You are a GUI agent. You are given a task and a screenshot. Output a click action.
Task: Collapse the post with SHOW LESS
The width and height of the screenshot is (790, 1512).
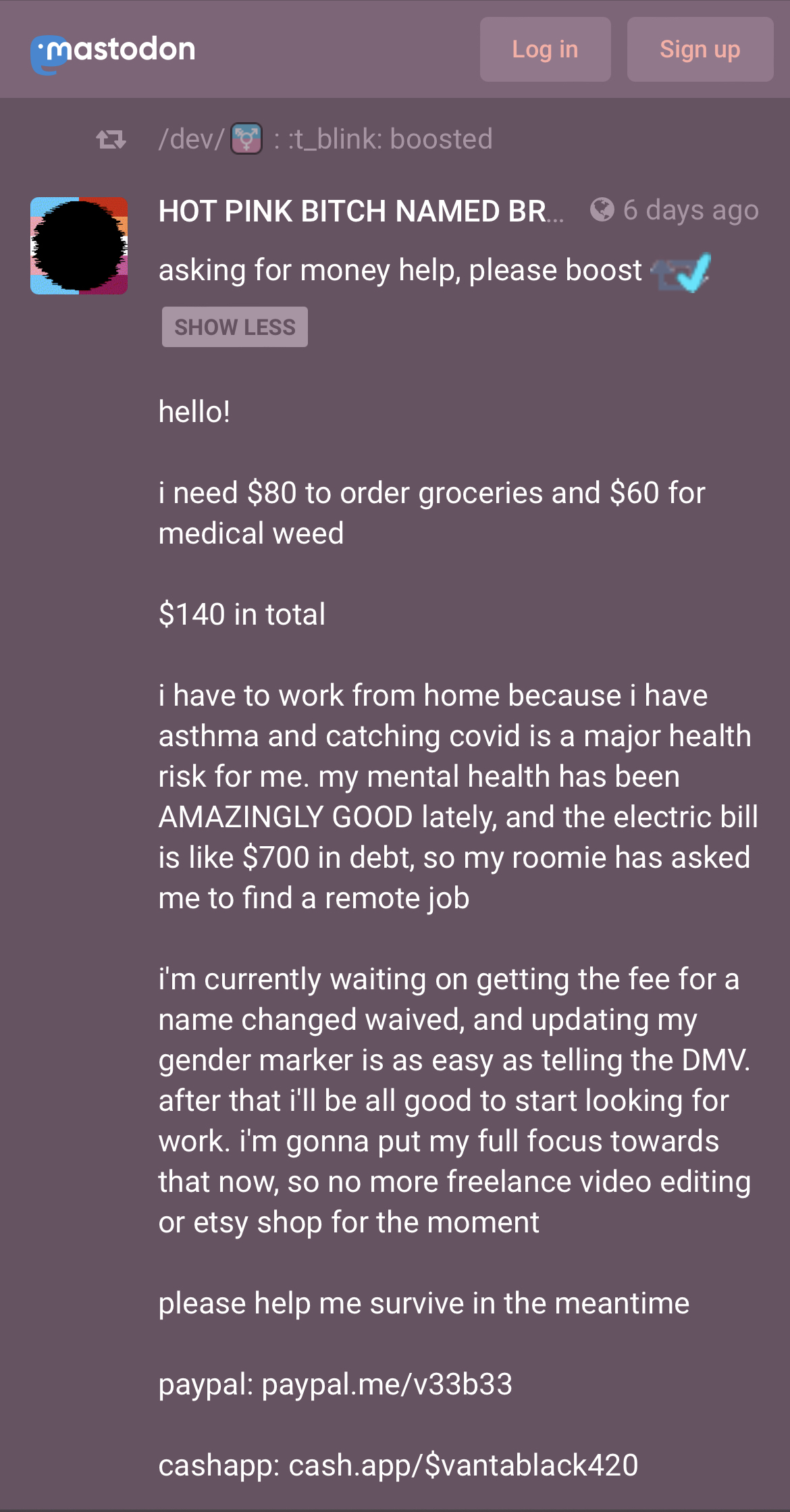click(x=235, y=327)
